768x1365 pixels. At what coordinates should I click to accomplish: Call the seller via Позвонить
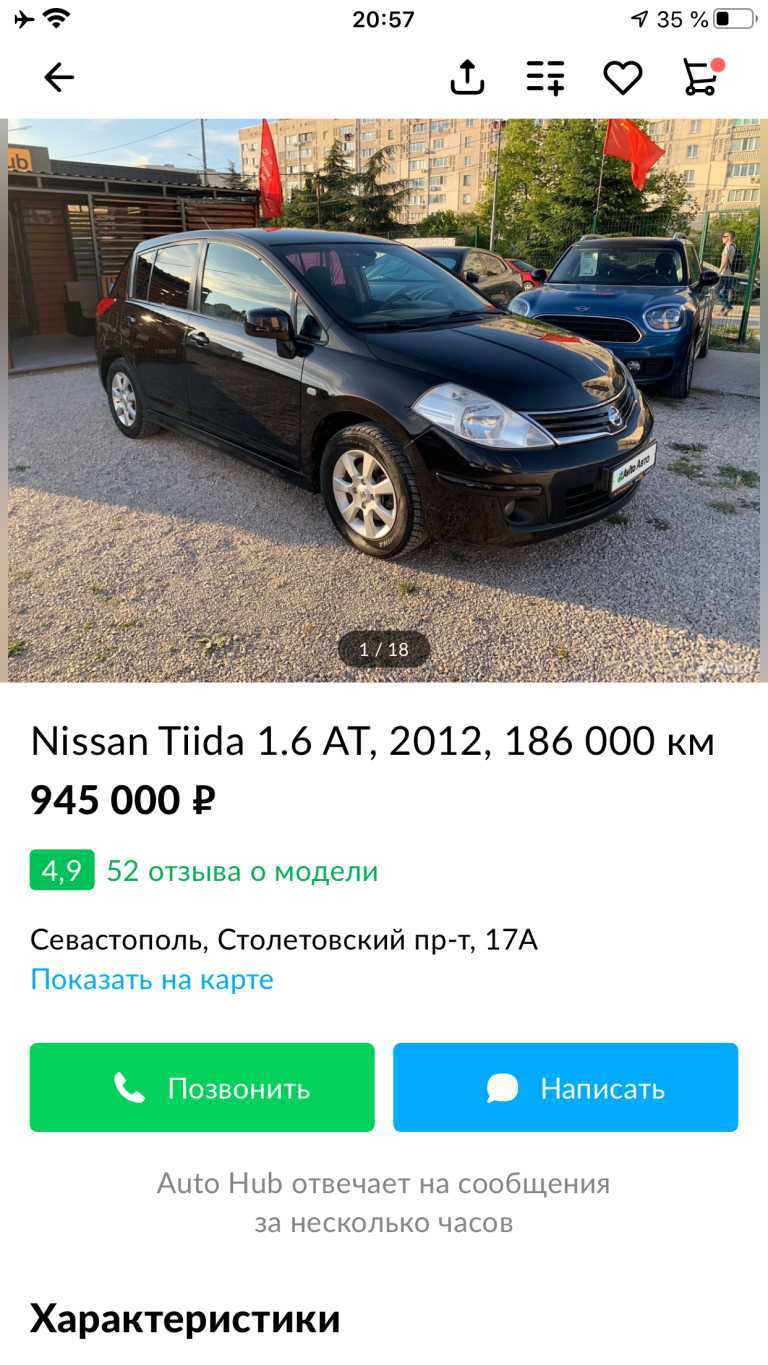[202, 1088]
